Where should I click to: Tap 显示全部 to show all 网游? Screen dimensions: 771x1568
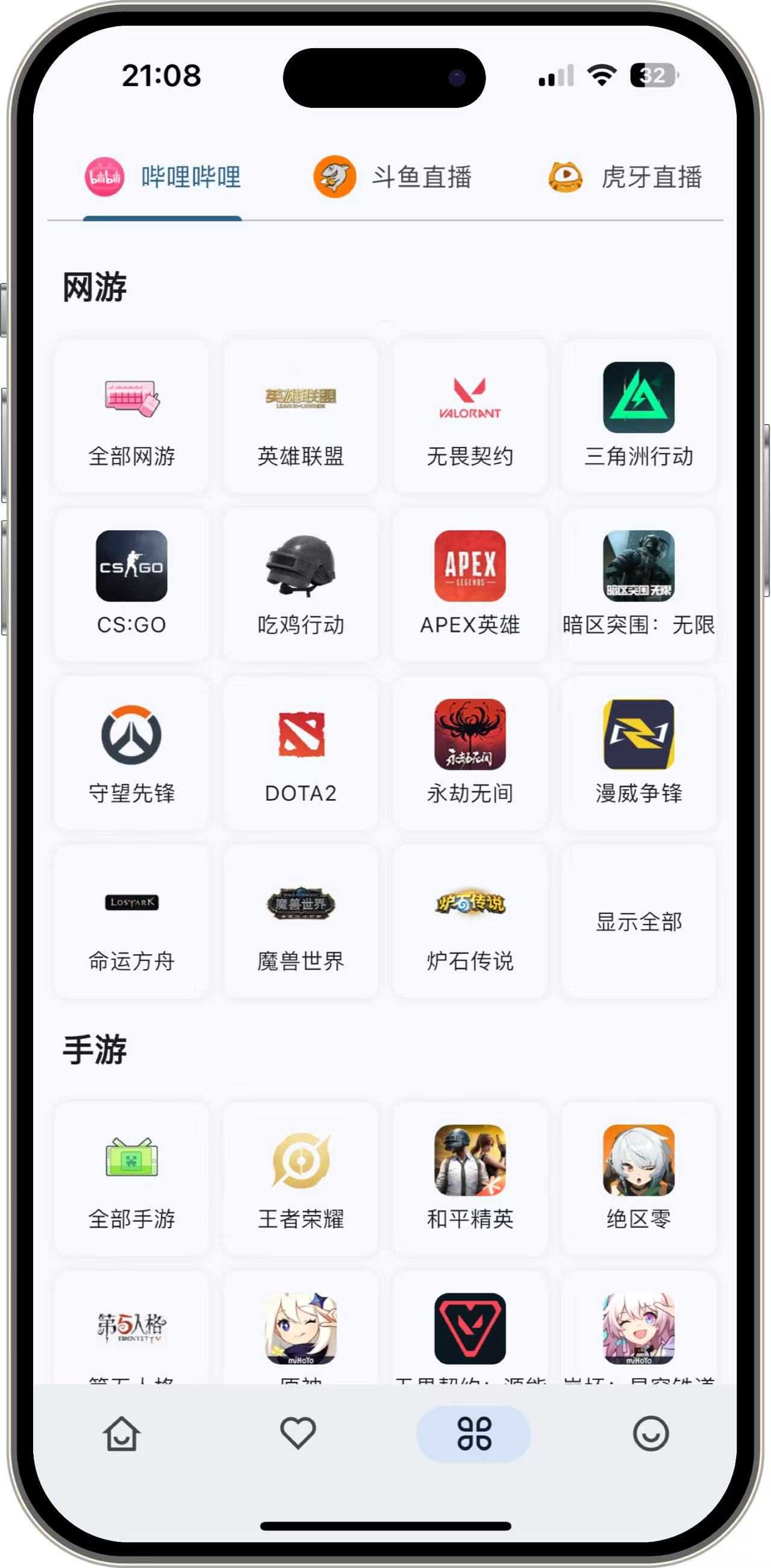coord(638,922)
